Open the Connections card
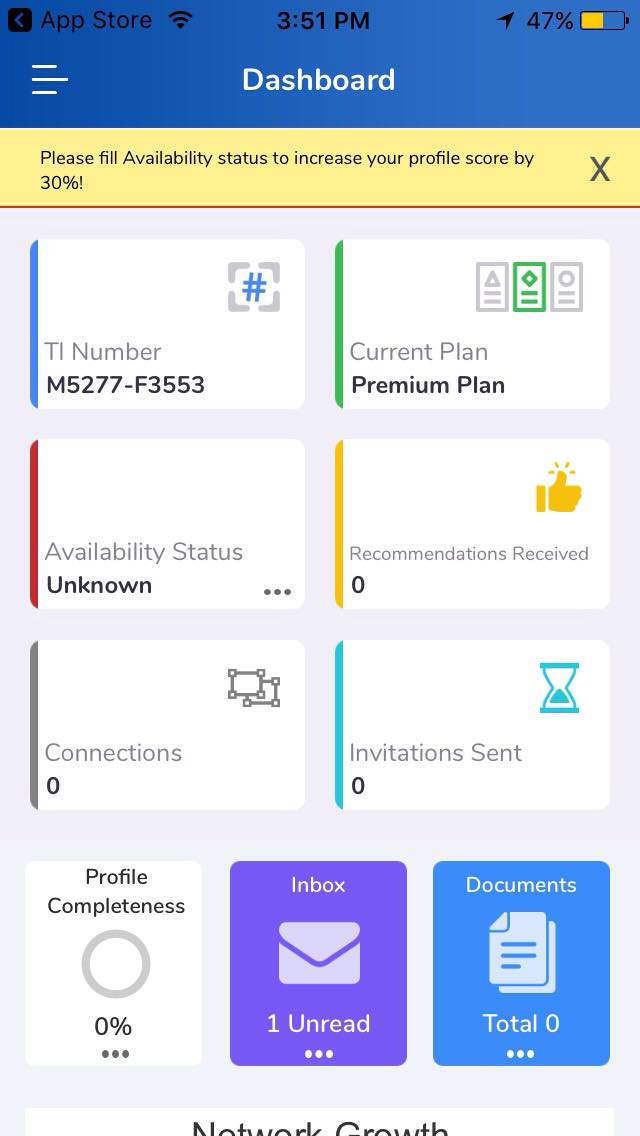This screenshot has height=1136, width=640. pyautogui.click(x=168, y=725)
